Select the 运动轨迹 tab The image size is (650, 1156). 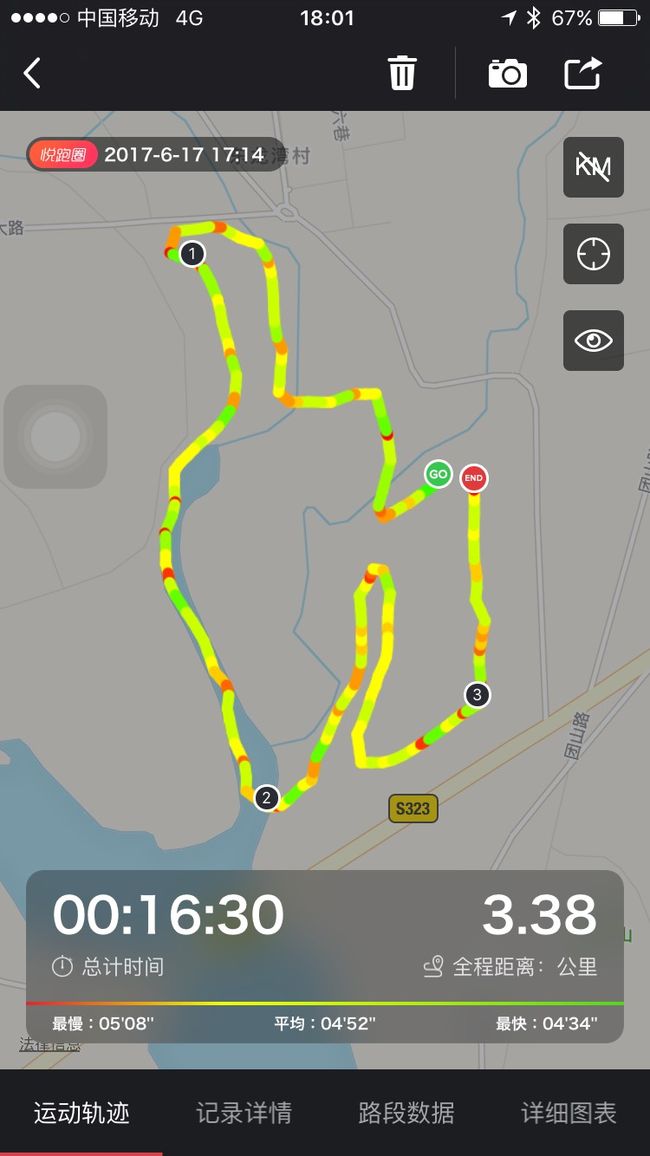point(81,1113)
